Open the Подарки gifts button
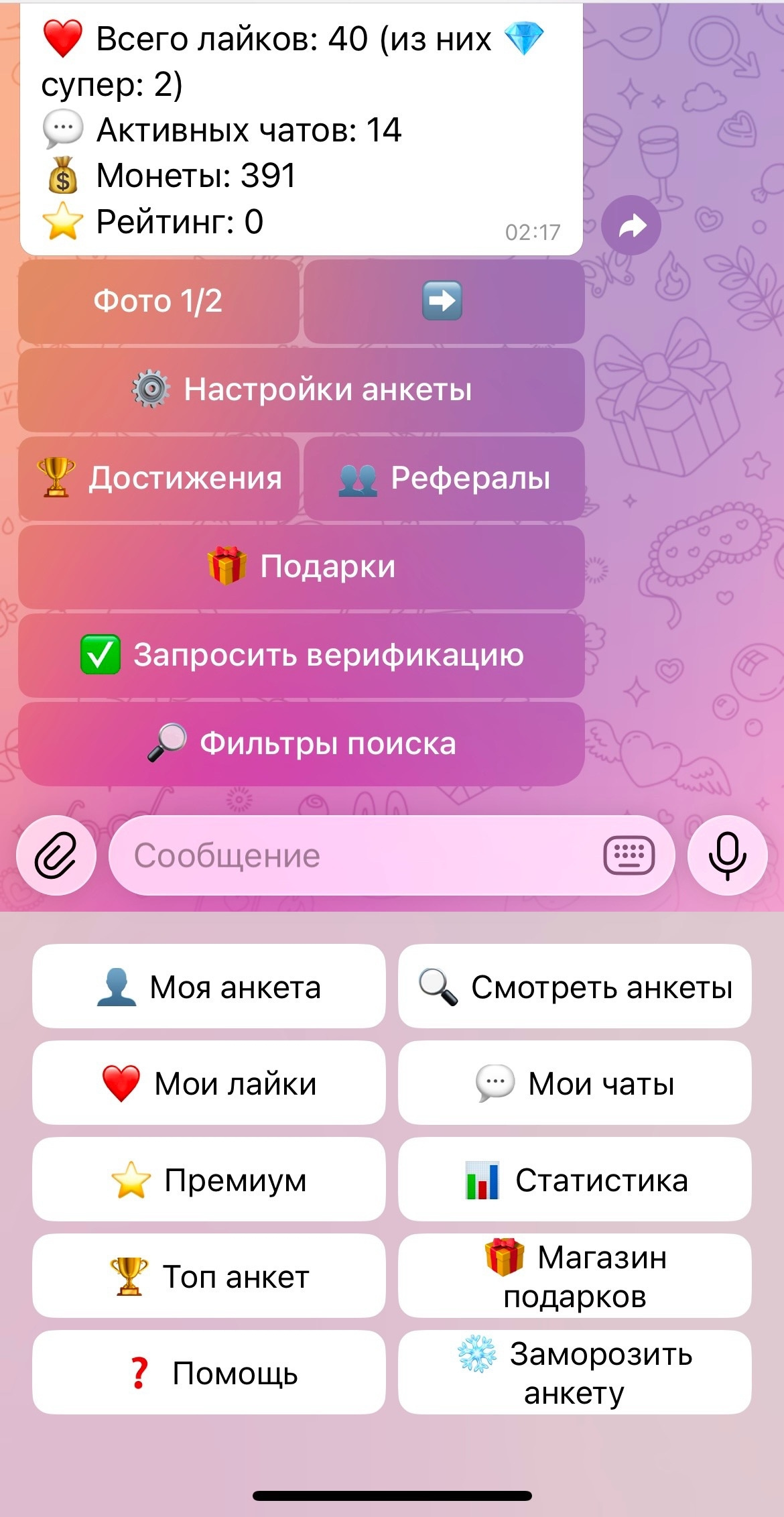 tap(301, 566)
